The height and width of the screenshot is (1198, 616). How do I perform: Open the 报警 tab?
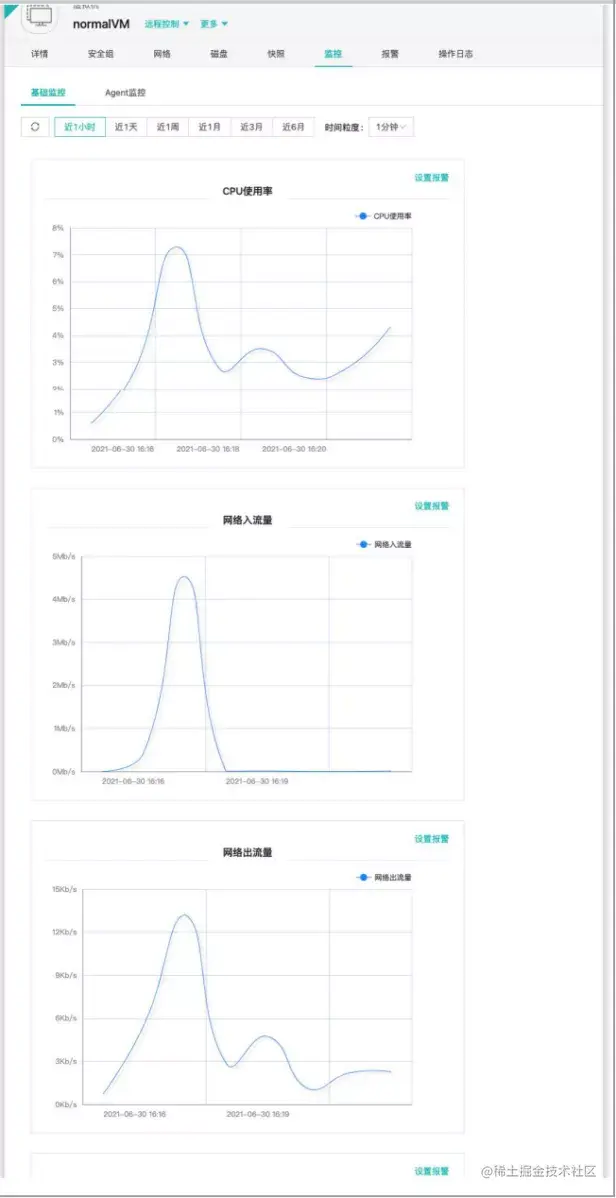390,54
